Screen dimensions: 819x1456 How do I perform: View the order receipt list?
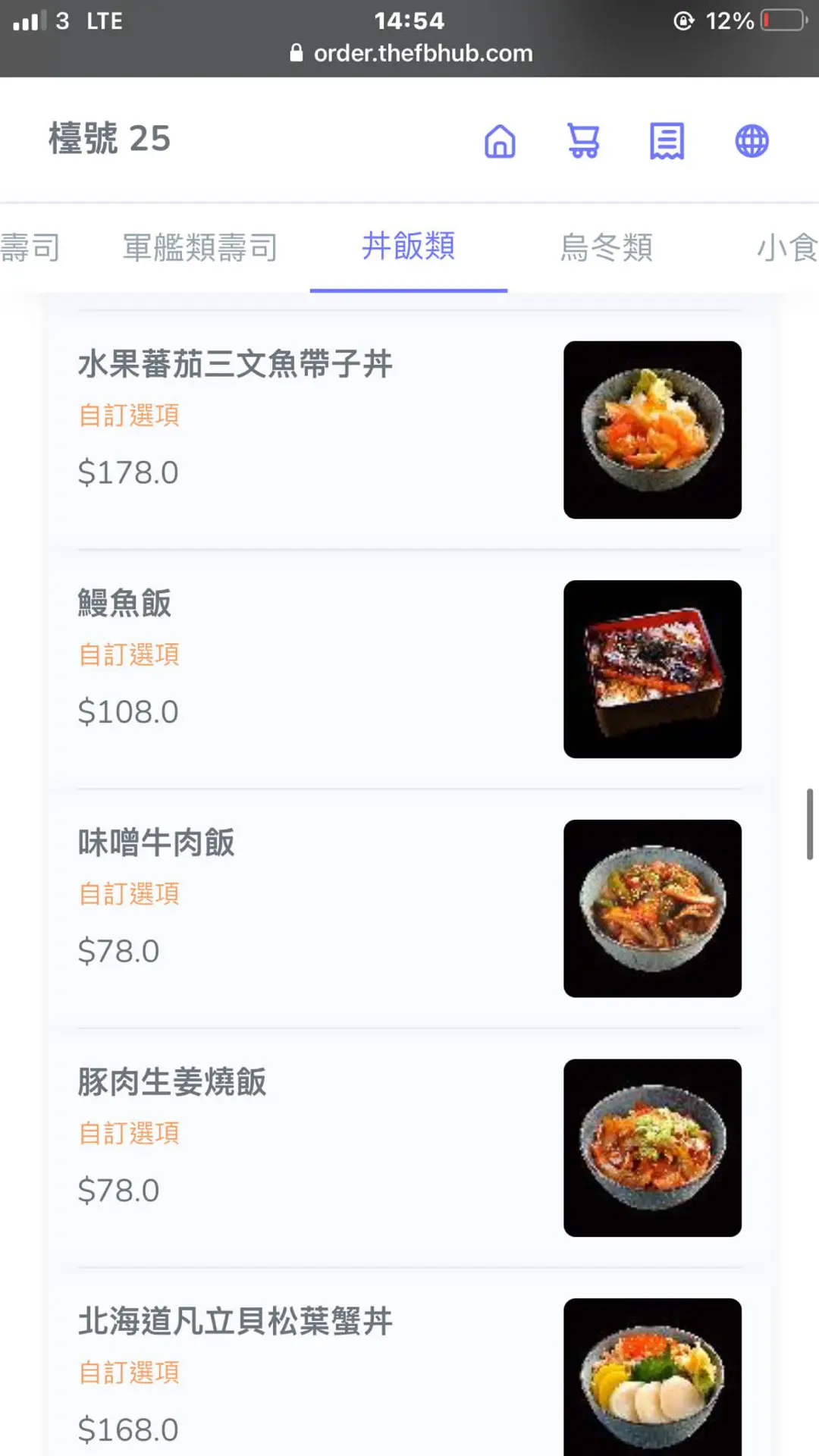click(667, 141)
